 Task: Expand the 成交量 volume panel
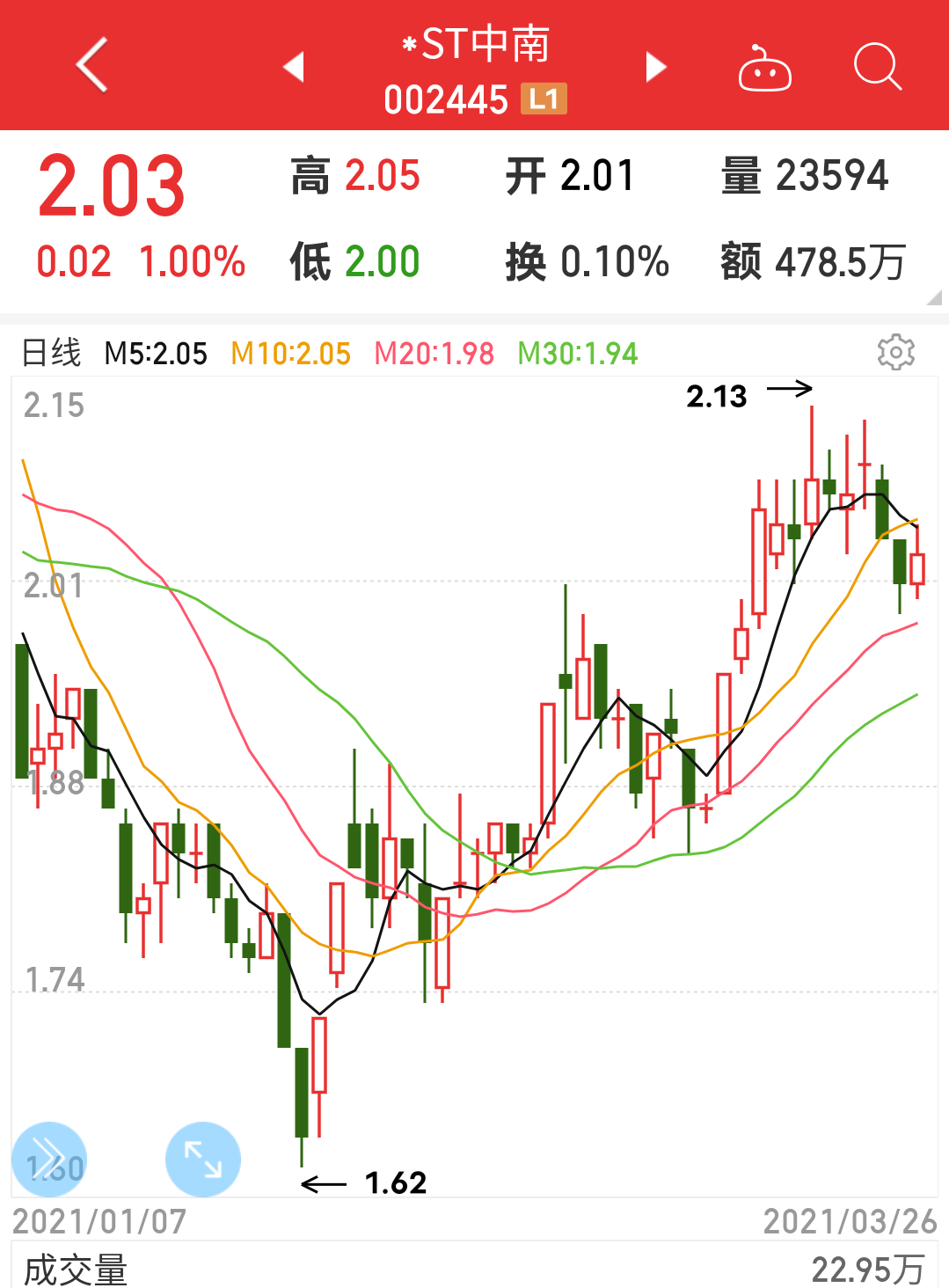pos(76,1267)
